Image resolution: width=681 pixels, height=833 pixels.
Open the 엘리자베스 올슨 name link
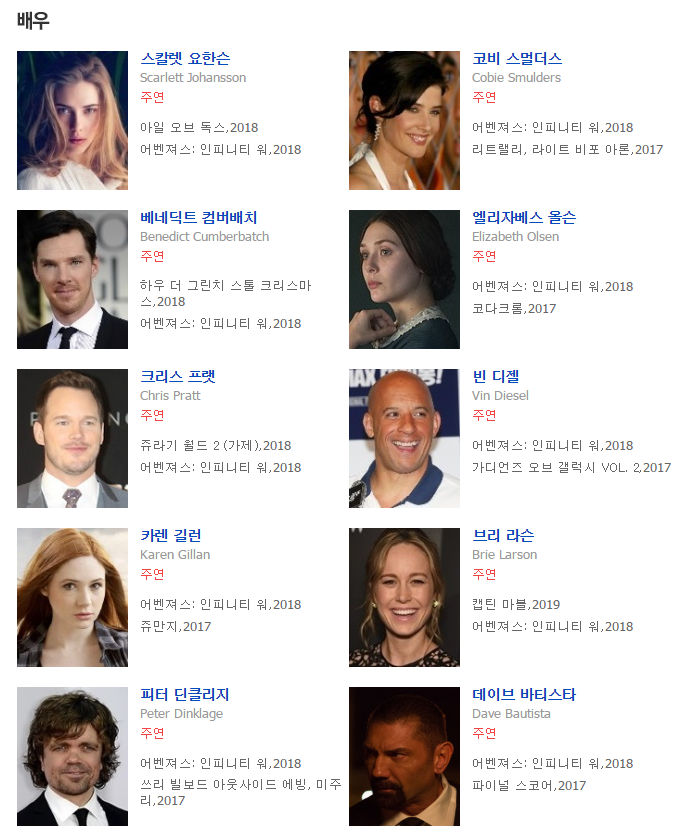pyautogui.click(x=523, y=217)
